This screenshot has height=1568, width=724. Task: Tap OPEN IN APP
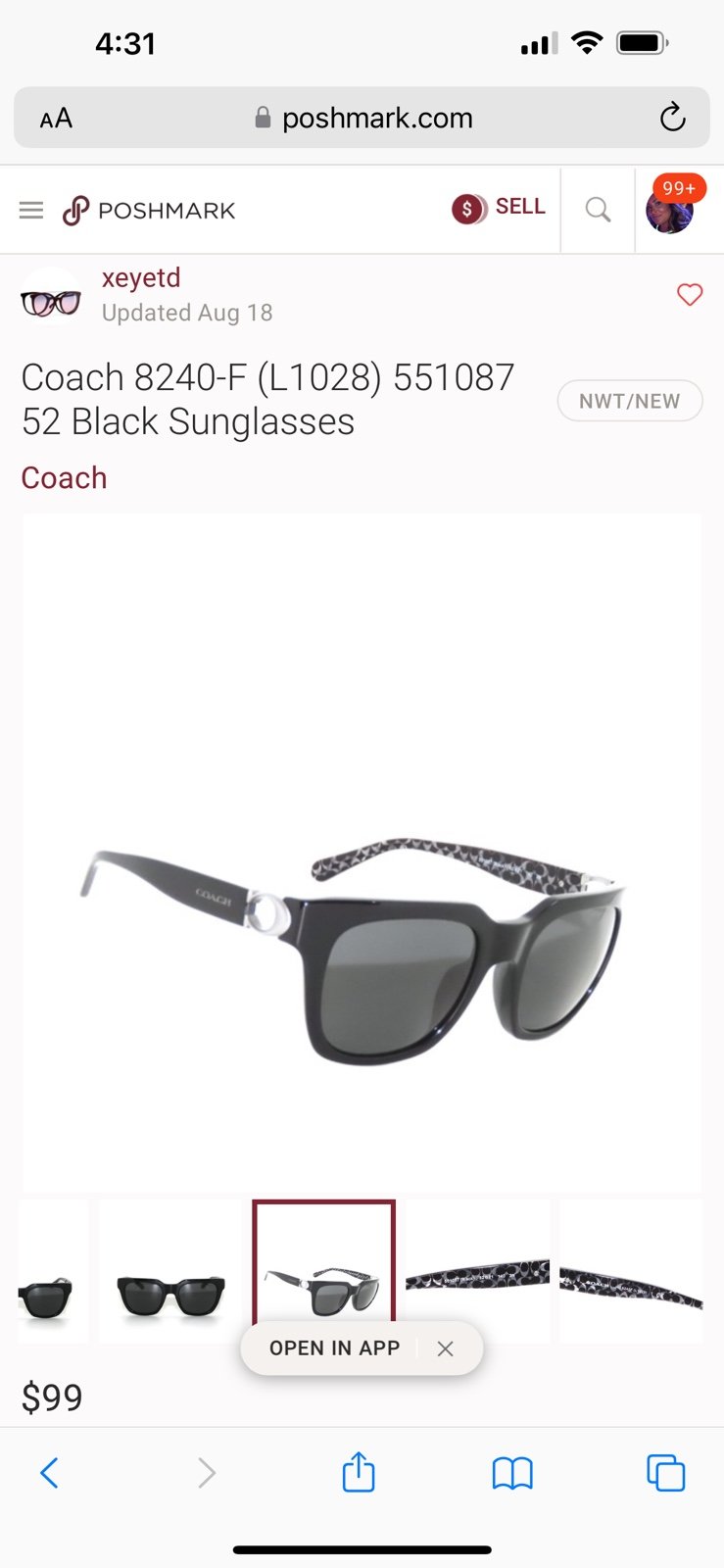(334, 1348)
